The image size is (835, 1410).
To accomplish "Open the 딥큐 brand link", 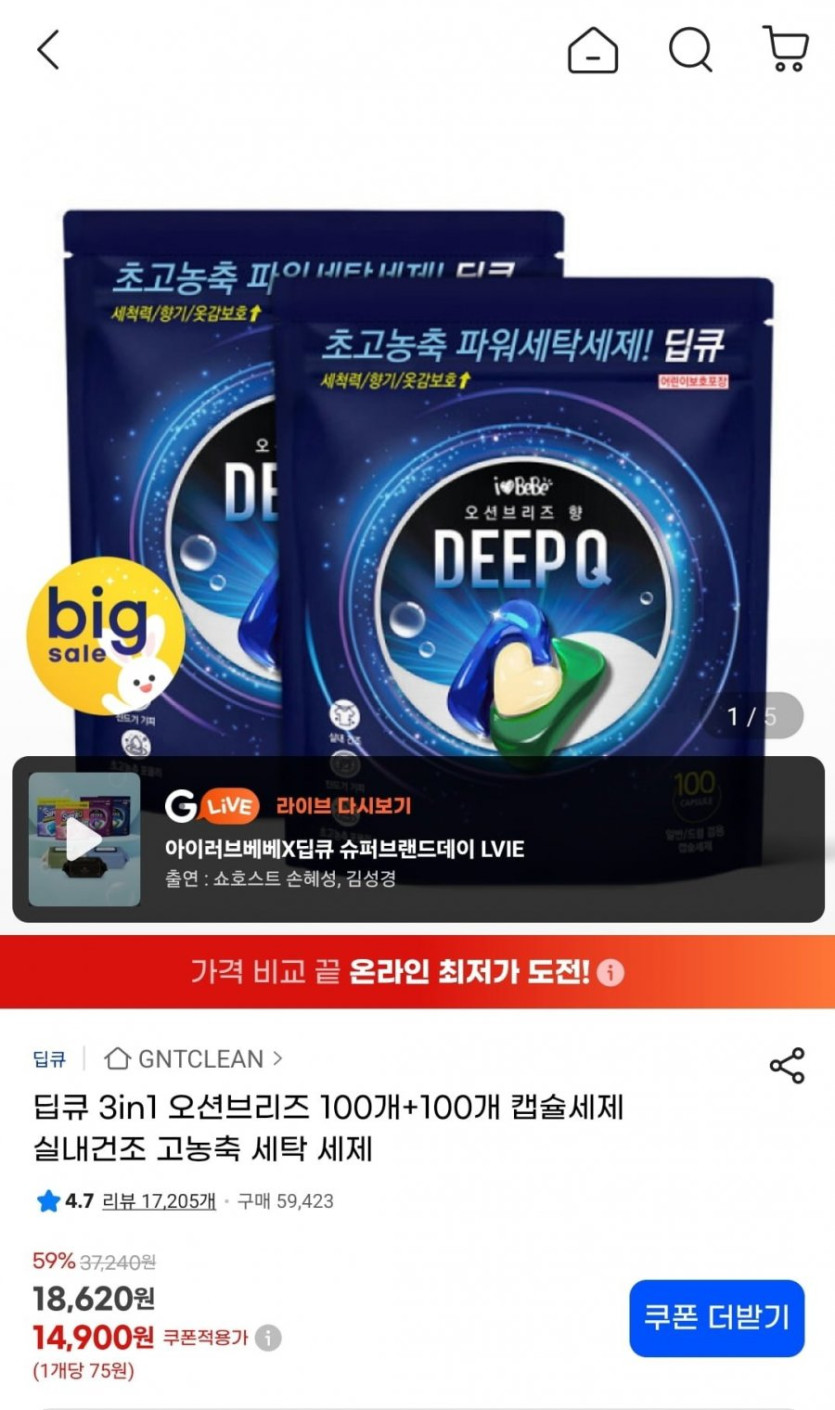I will [x=49, y=1058].
